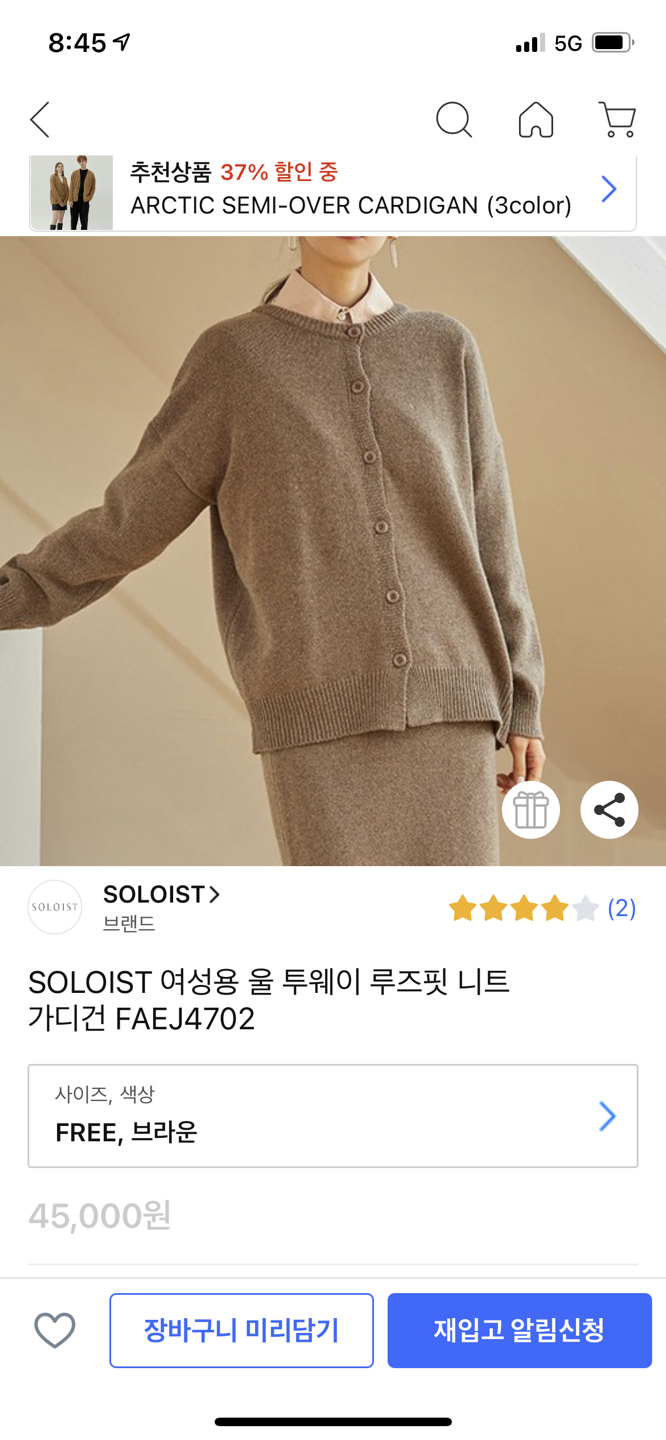
Task: Open the SOLOIST brand page
Action: [160, 895]
